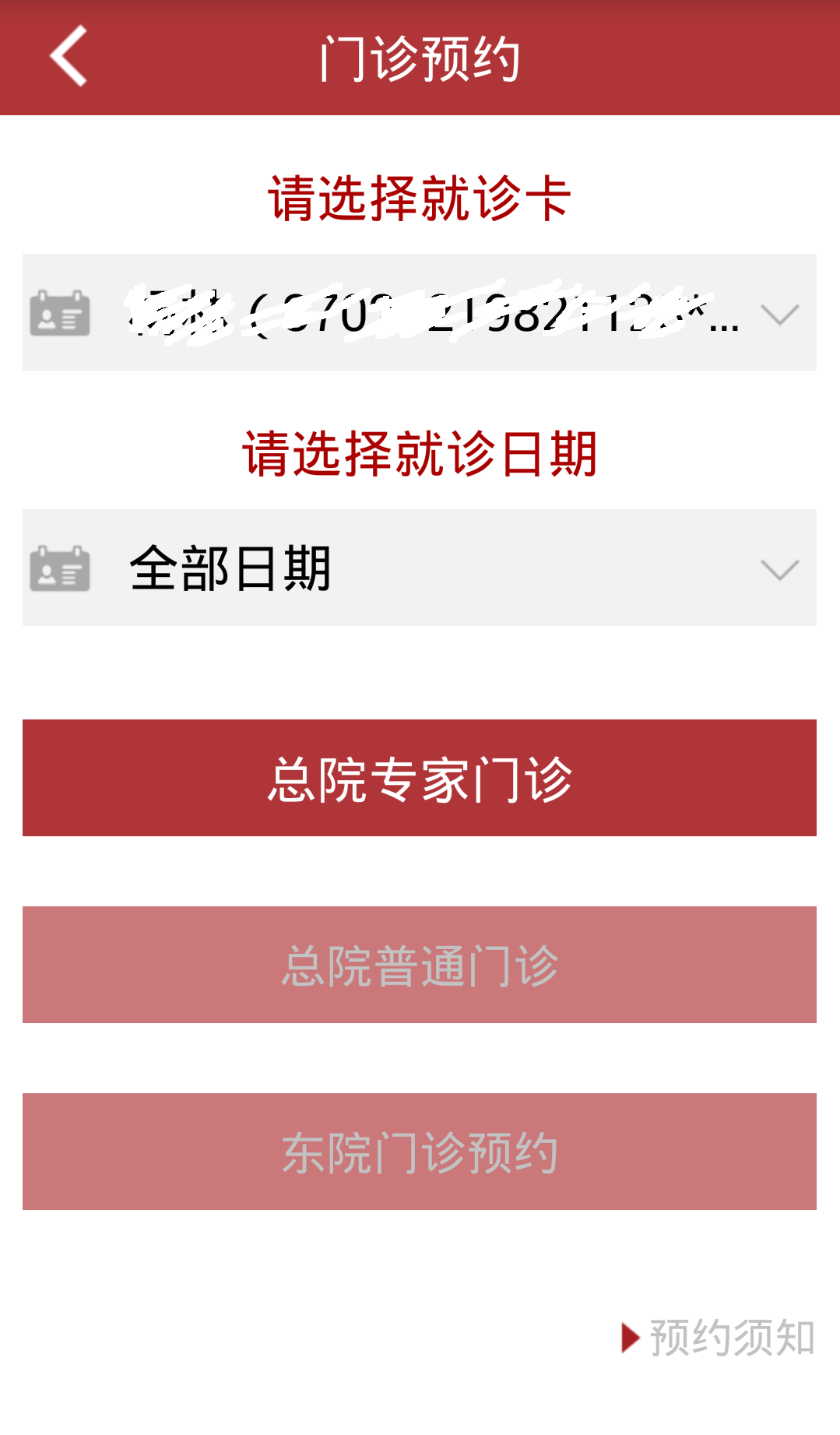Tap the chevron on the date field
This screenshot has height=1435, width=840.
tap(778, 572)
